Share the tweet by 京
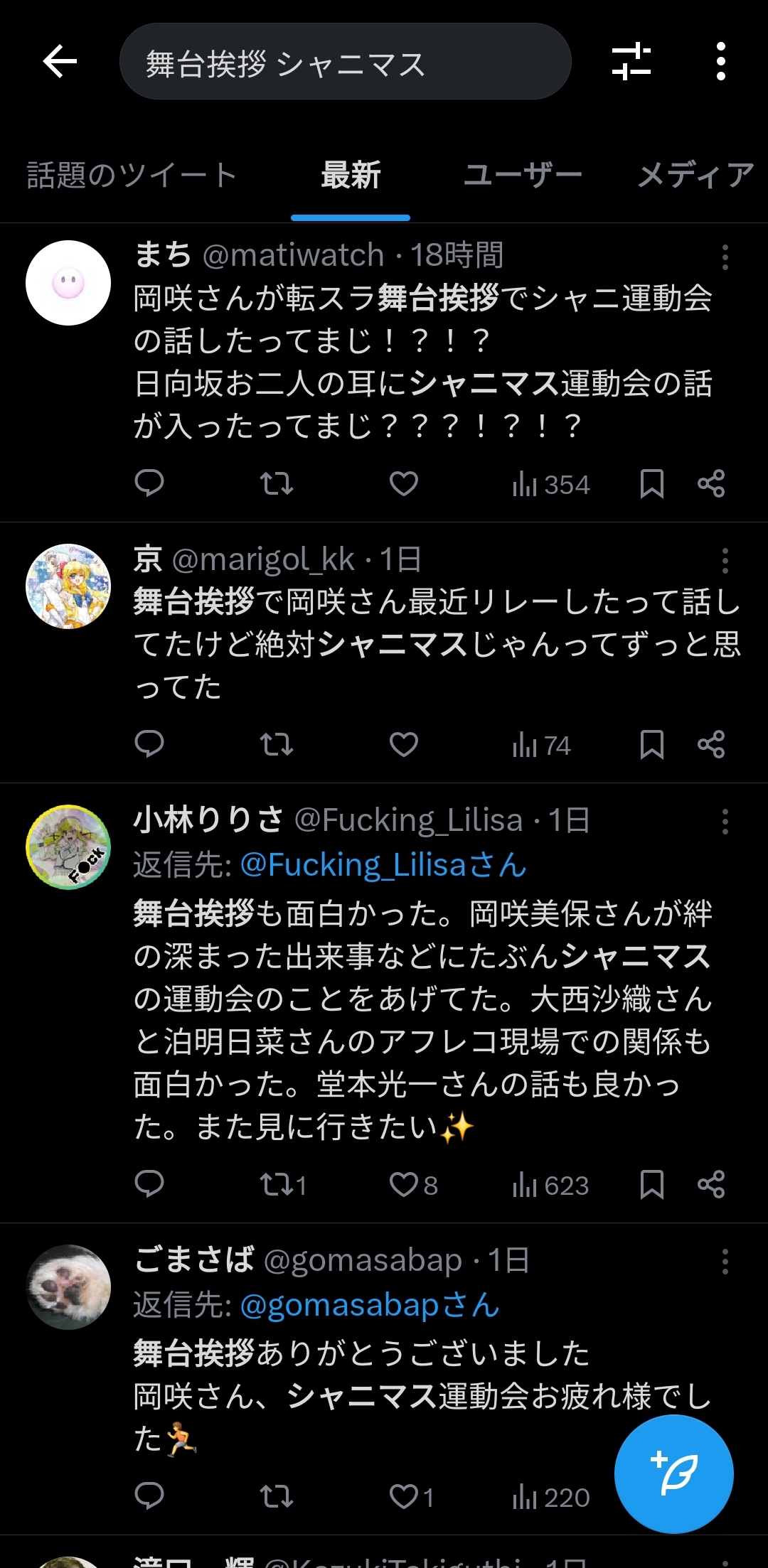The height and width of the screenshot is (1568, 768). point(711,745)
